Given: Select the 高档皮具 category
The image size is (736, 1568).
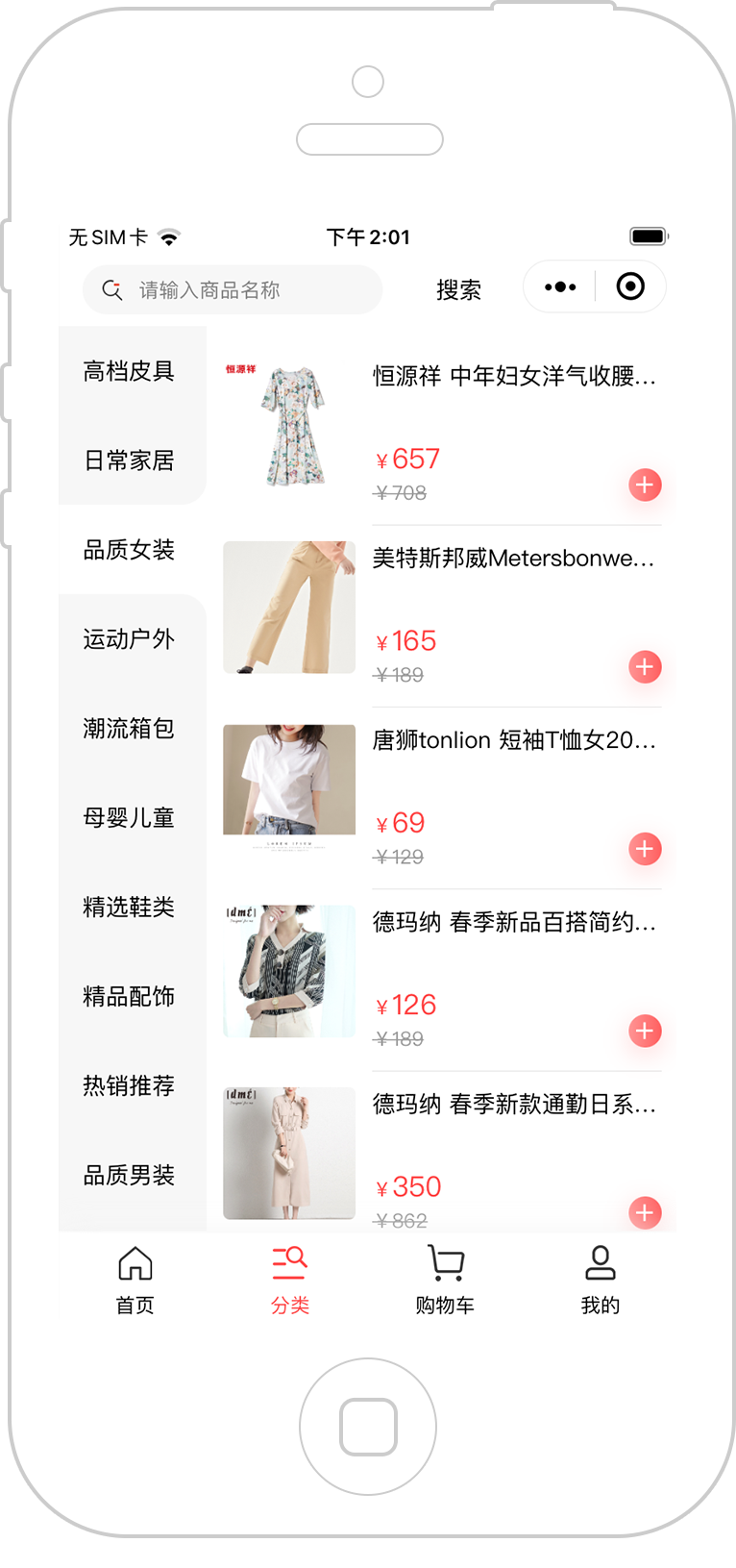Looking at the screenshot, I should click(129, 371).
